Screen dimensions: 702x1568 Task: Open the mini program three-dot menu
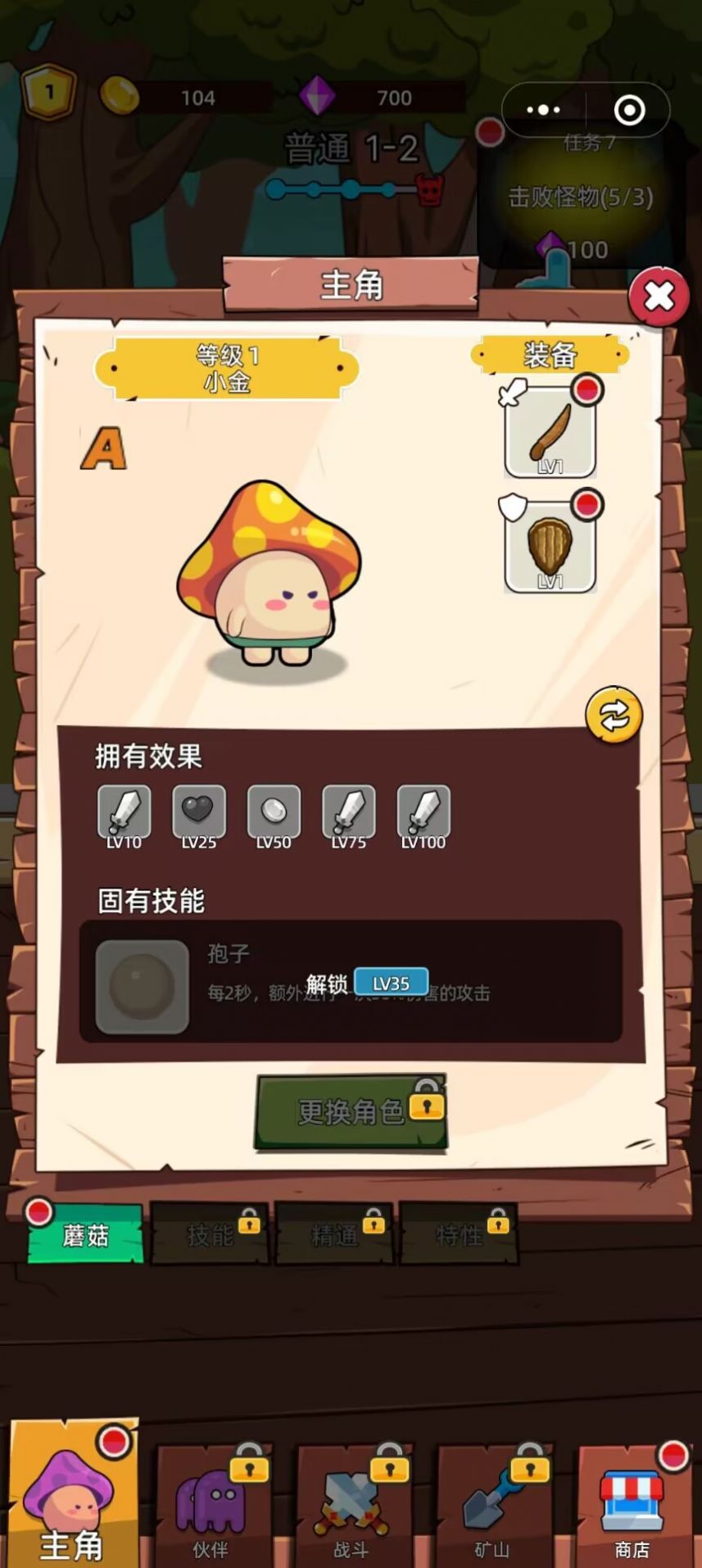(543, 110)
